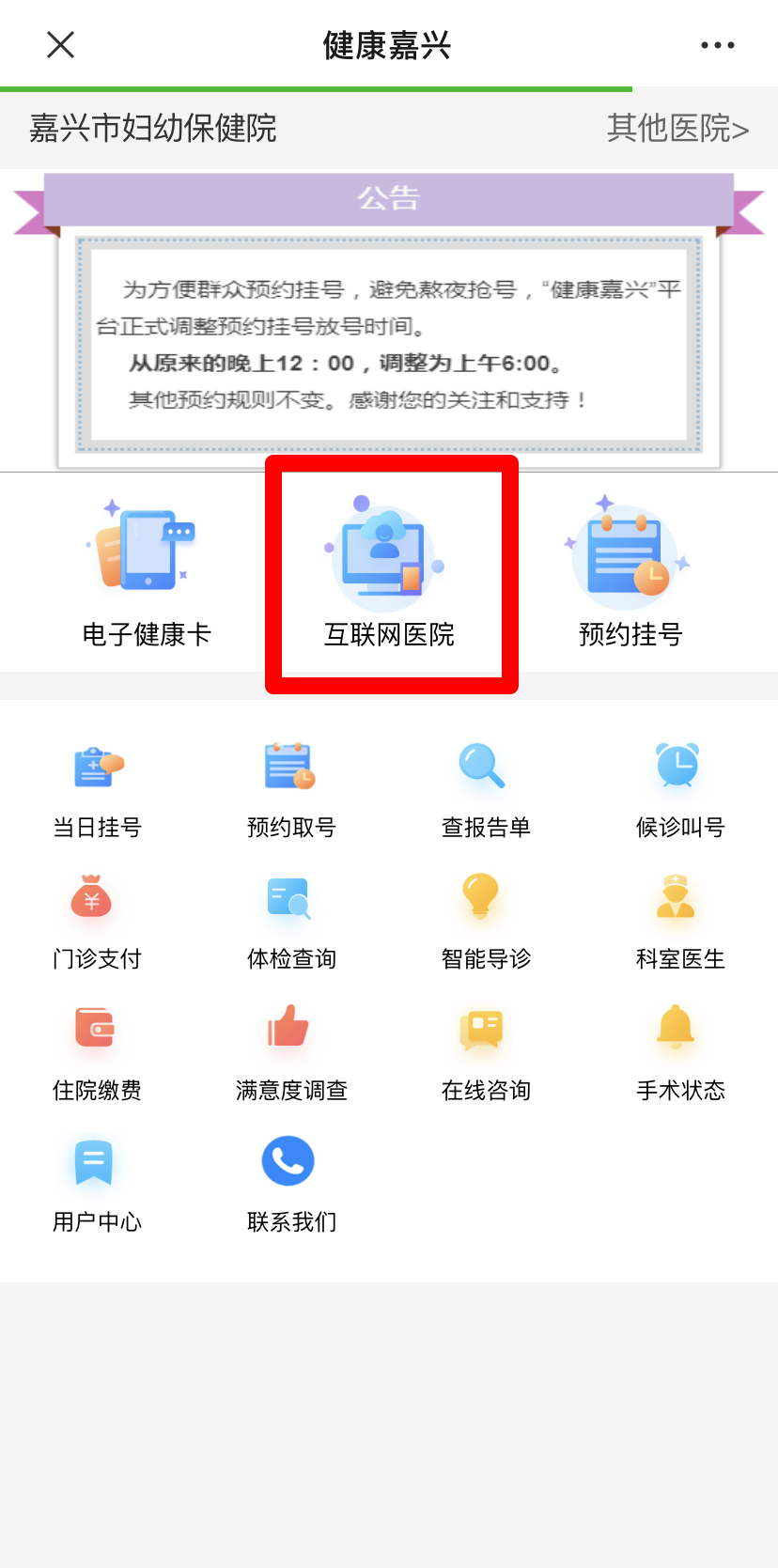This screenshot has height=1568, width=778.
Task: Open 用户中心
Action: tap(97, 1186)
